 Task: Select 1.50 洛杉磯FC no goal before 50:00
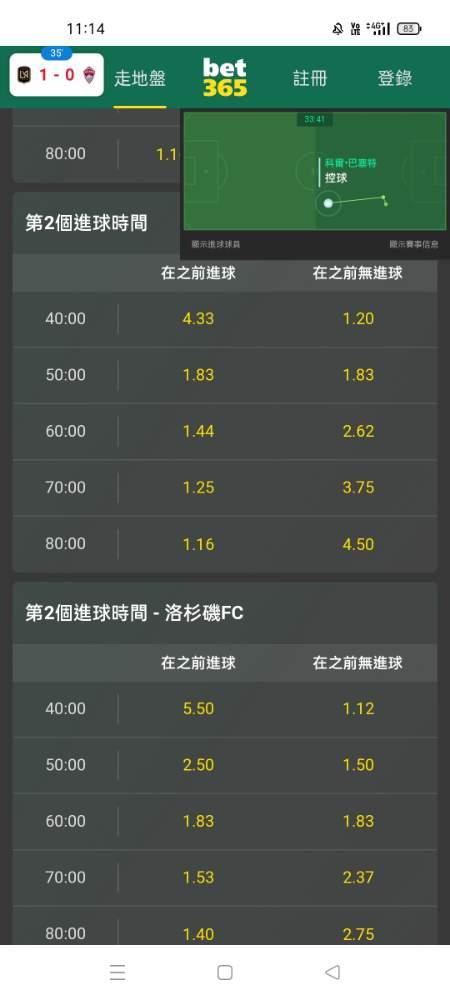click(358, 765)
